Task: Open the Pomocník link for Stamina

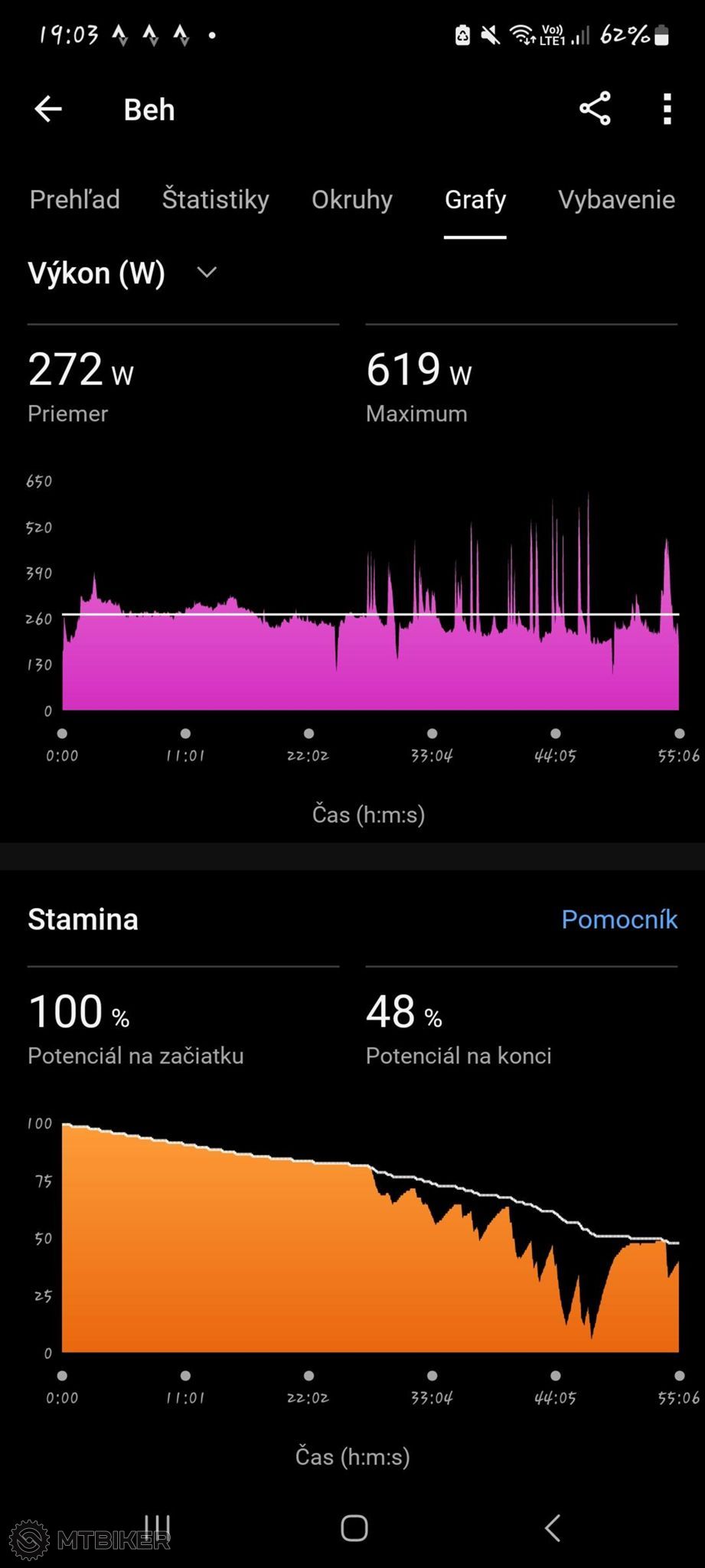Action: pyautogui.click(x=619, y=919)
